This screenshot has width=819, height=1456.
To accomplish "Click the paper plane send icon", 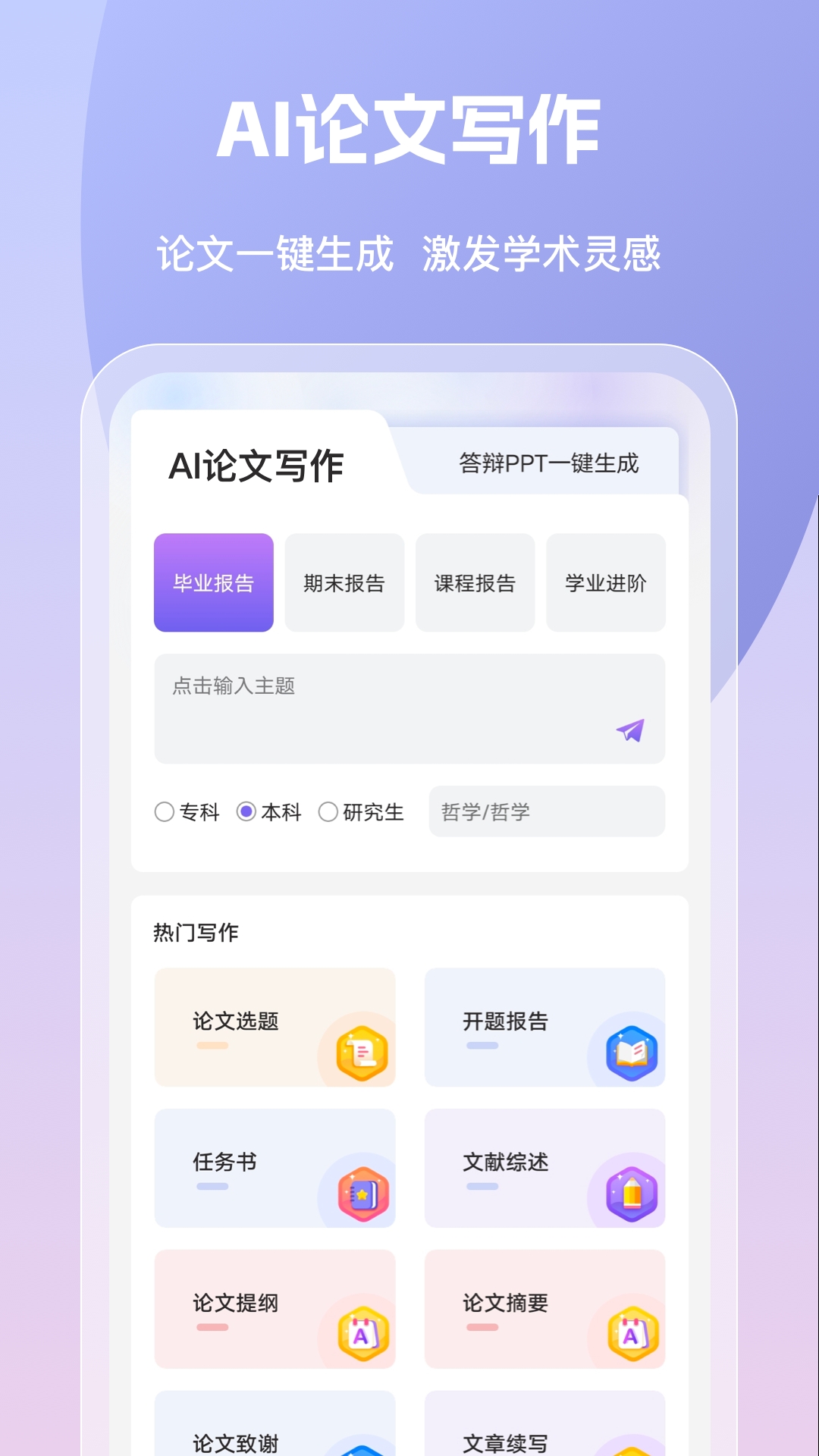I will [630, 730].
